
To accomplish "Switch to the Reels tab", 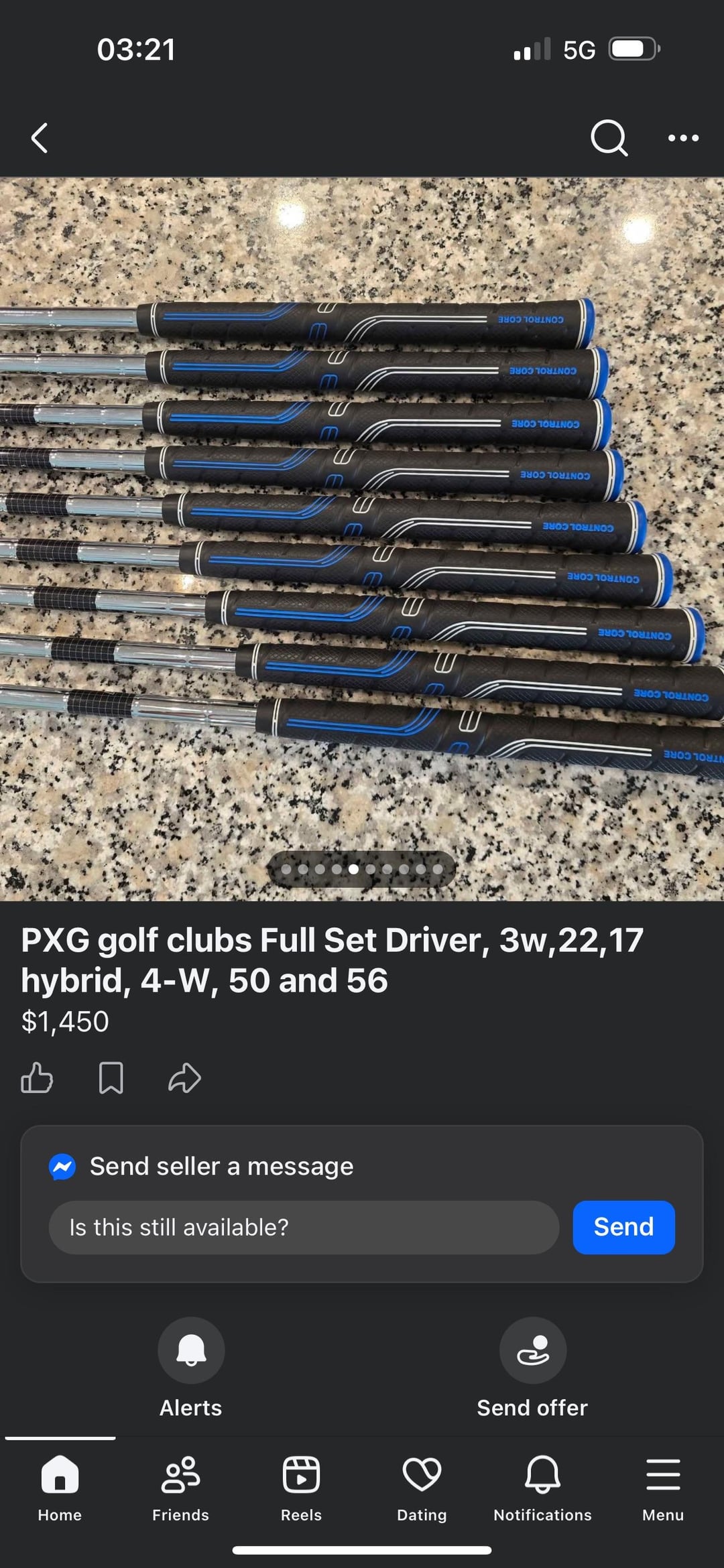I will (301, 1484).
